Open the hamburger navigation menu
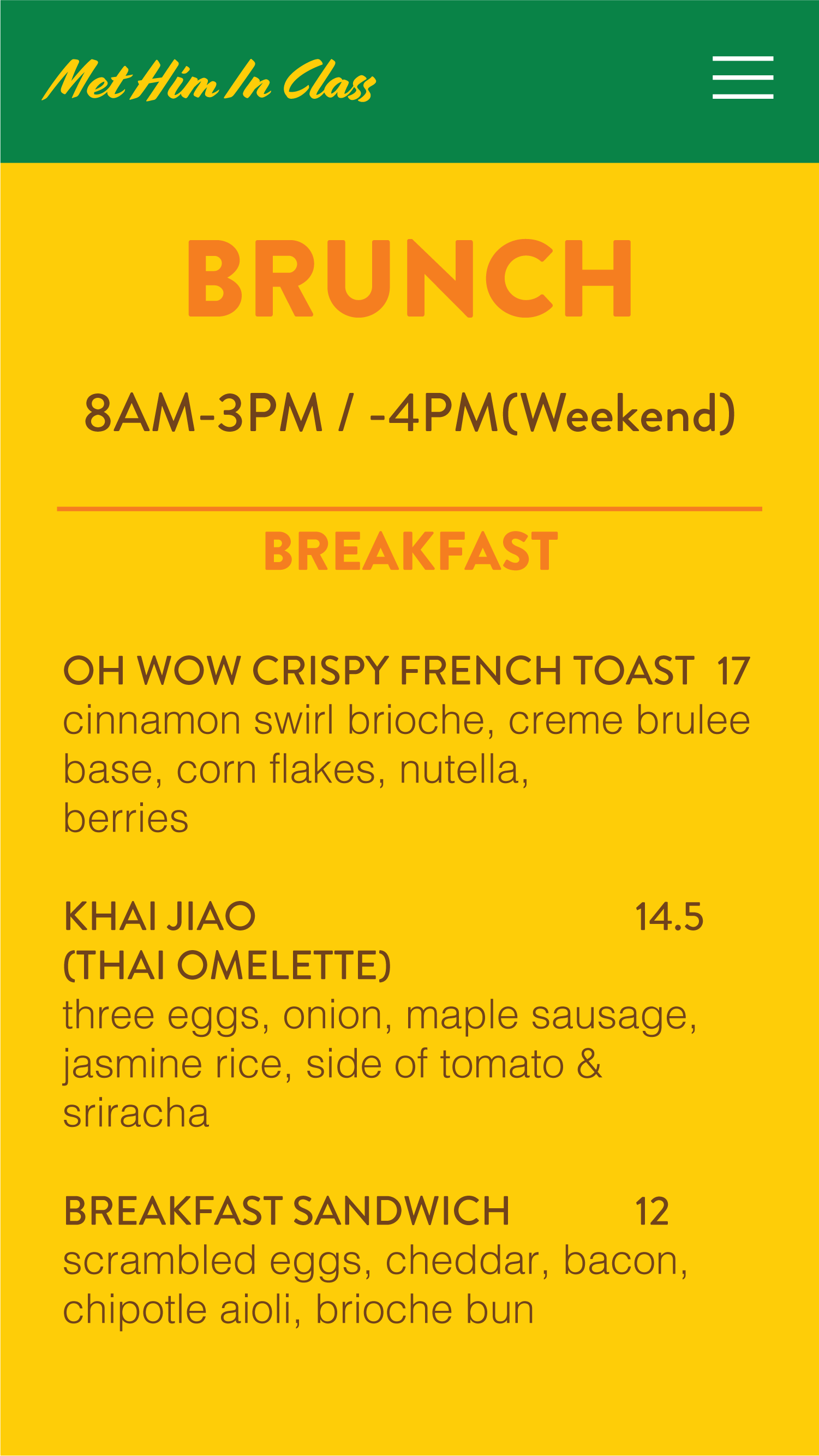The width and height of the screenshot is (819, 1456). coord(742,77)
